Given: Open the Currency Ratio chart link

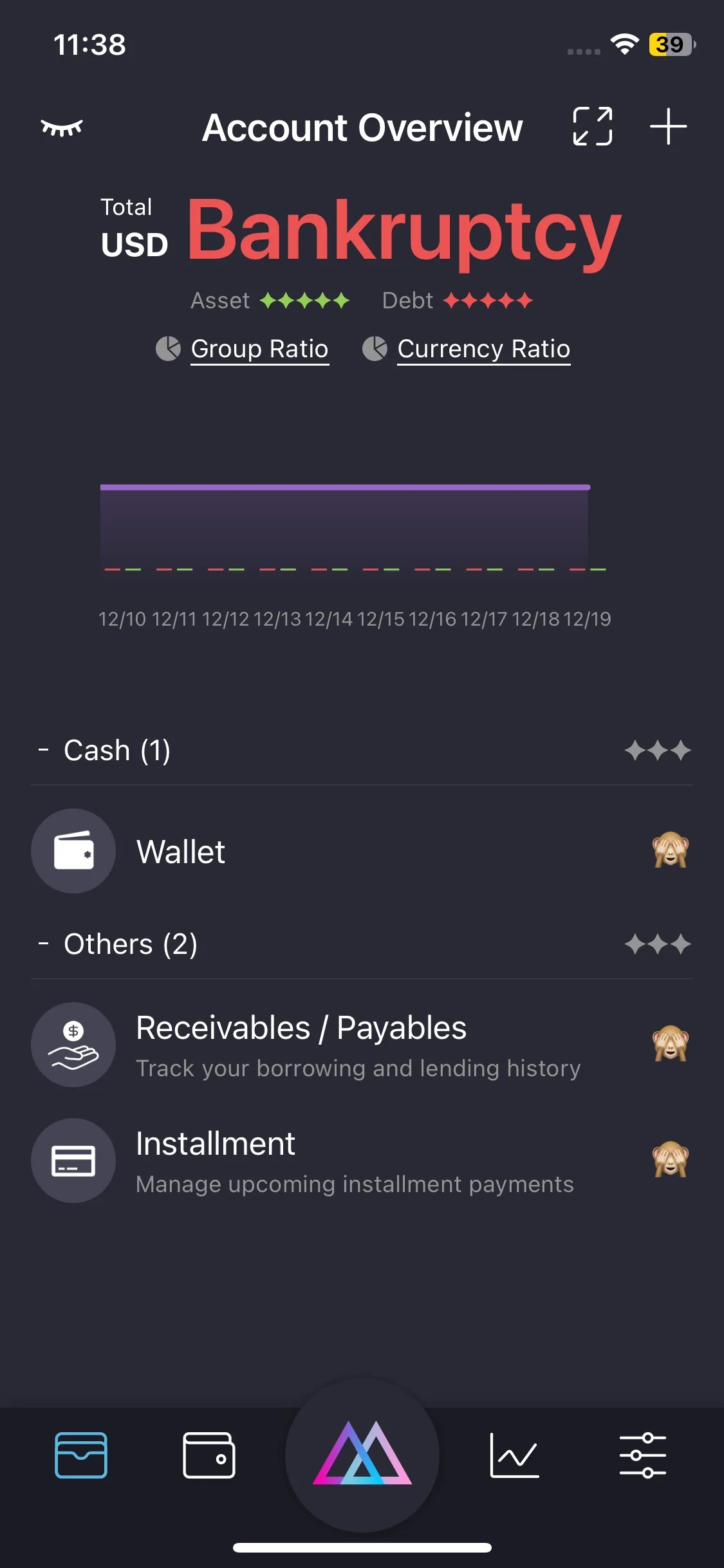Looking at the screenshot, I should pyautogui.click(x=483, y=349).
